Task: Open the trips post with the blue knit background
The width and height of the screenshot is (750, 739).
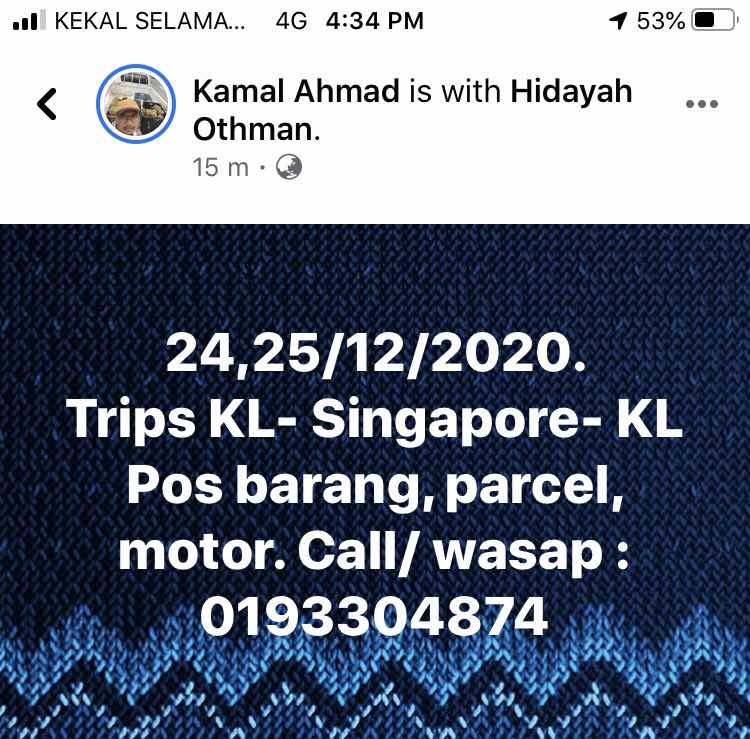Action: tap(375, 480)
